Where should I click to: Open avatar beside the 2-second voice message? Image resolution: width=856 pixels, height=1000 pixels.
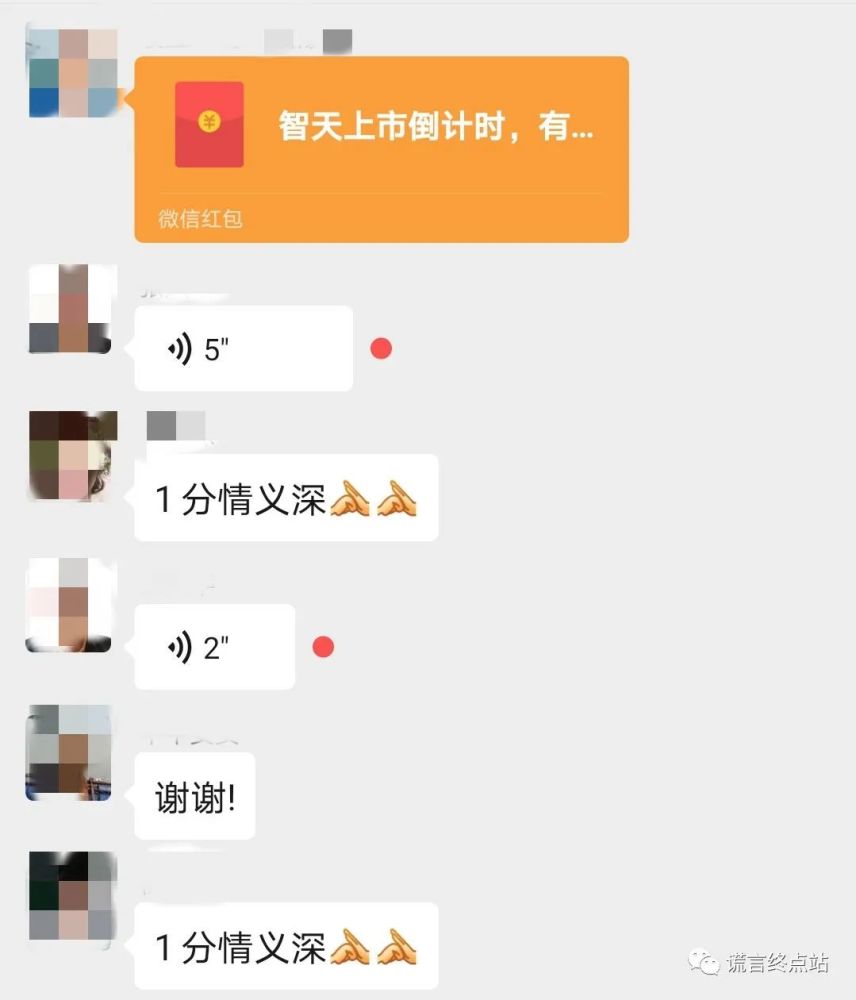click(70, 606)
